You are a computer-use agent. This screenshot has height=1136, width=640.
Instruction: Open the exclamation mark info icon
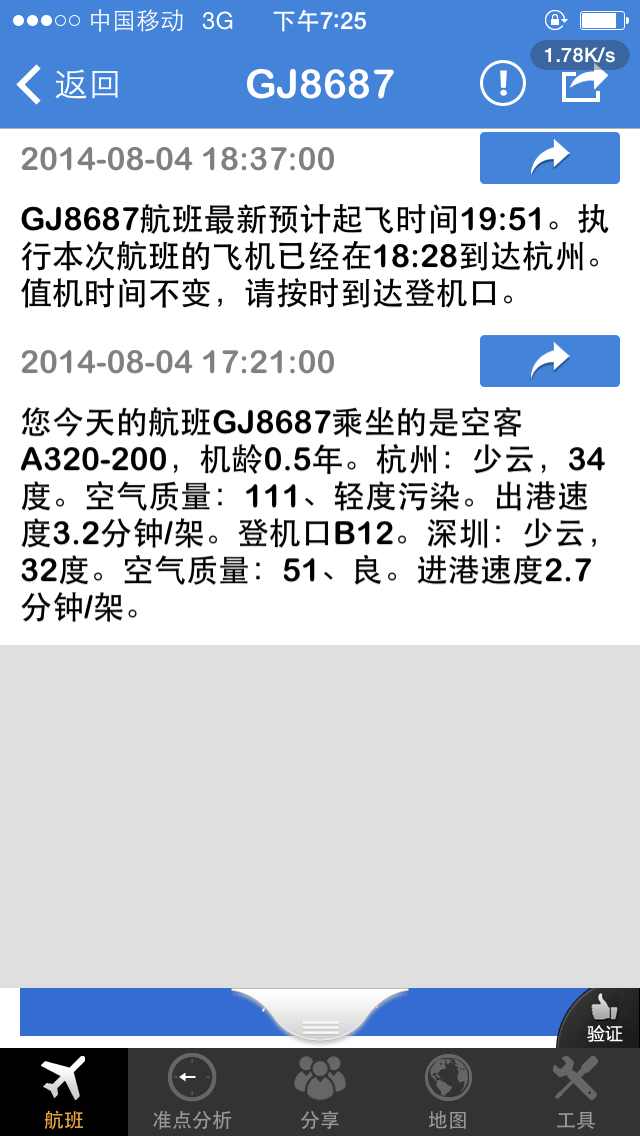(x=502, y=85)
